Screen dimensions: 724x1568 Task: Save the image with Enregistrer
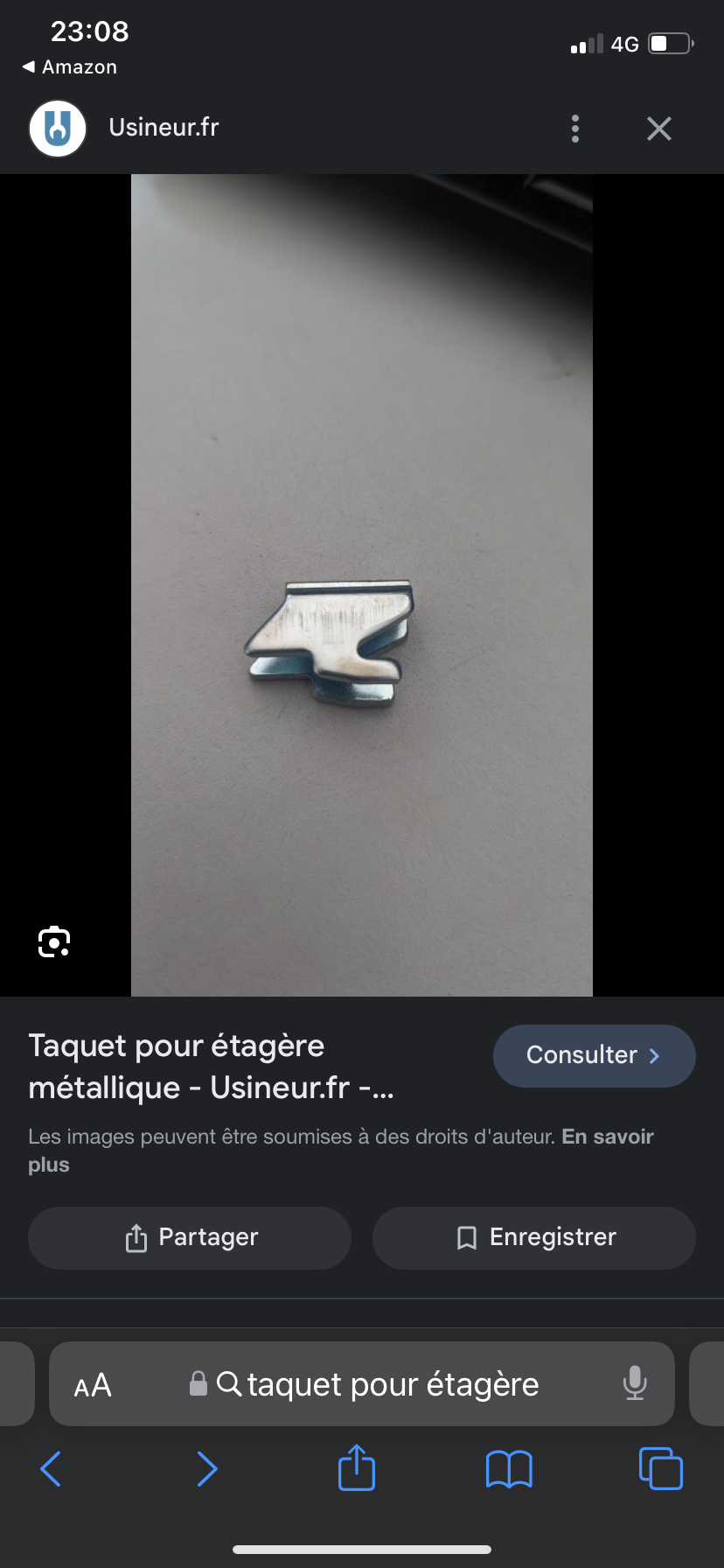(534, 1237)
